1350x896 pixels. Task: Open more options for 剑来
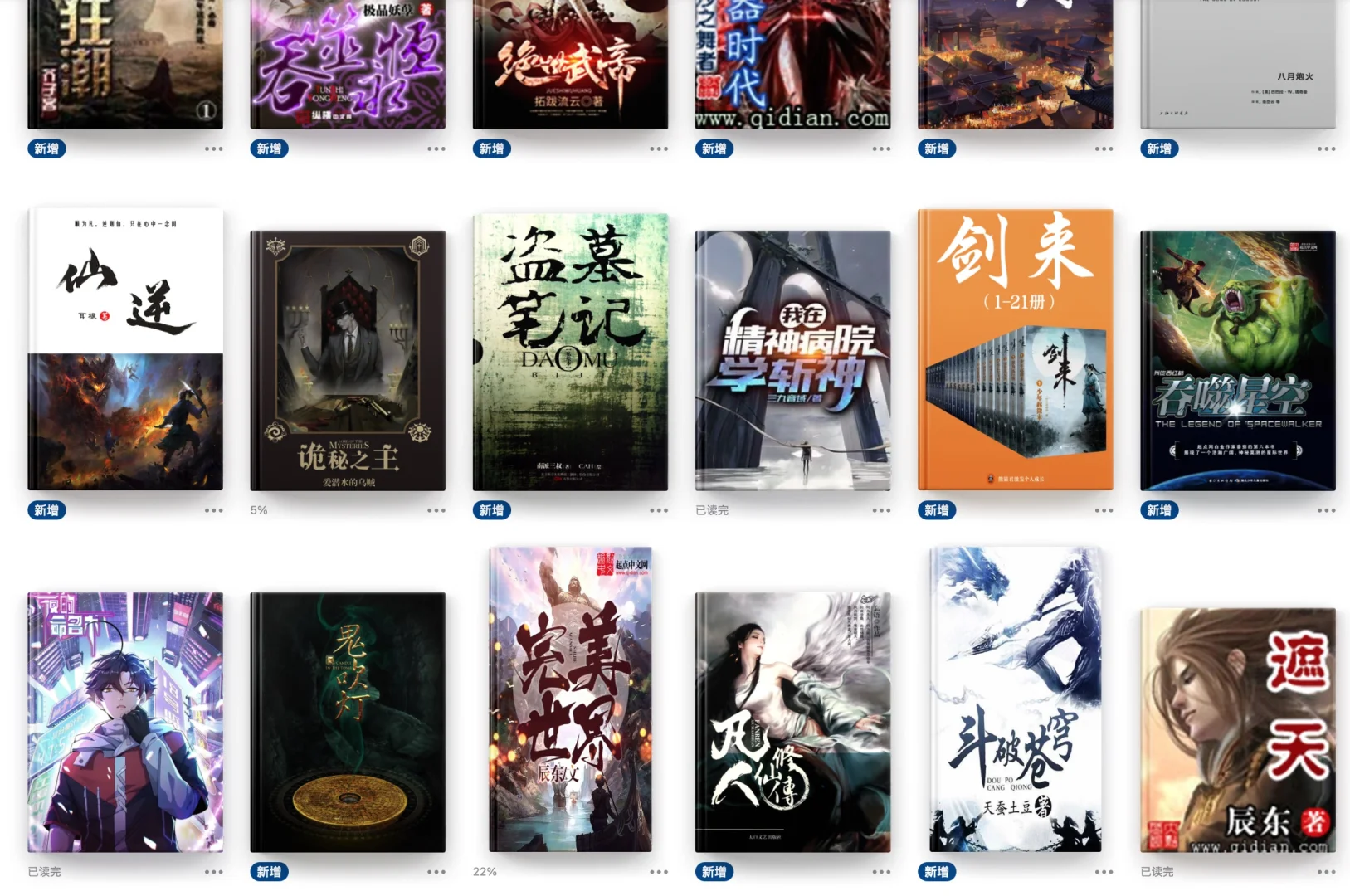(1104, 510)
